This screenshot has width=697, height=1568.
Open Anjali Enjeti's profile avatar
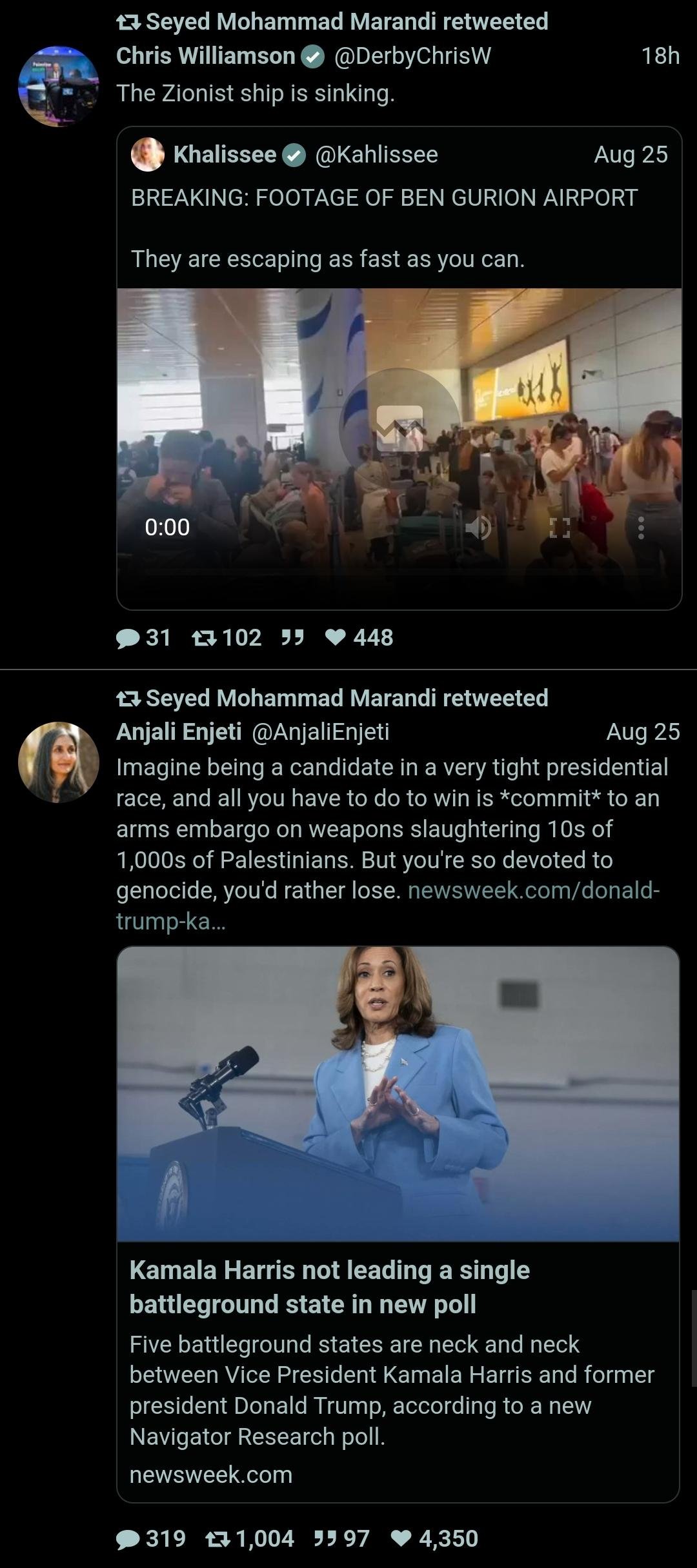click(x=59, y=762)
